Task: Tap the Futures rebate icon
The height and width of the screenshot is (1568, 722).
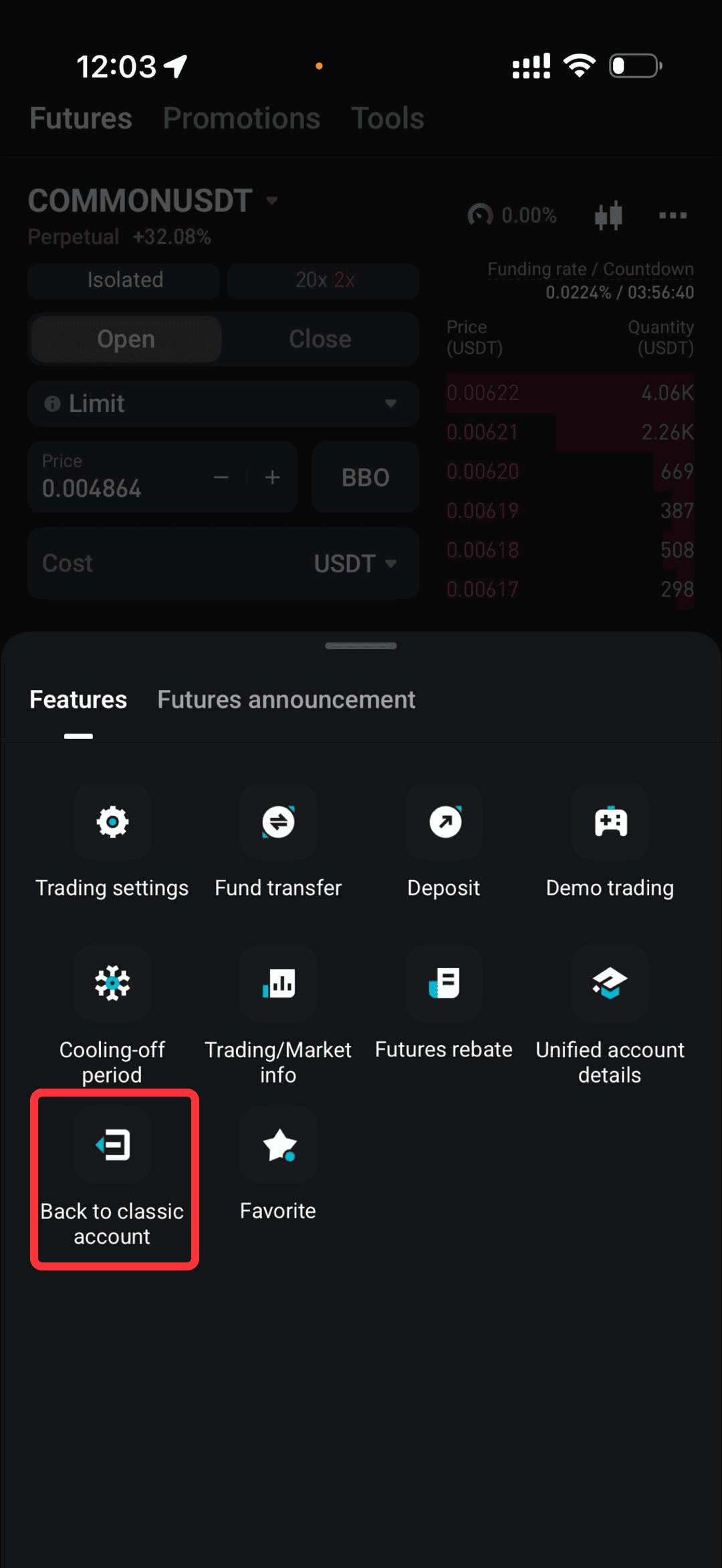Action: 444,983
